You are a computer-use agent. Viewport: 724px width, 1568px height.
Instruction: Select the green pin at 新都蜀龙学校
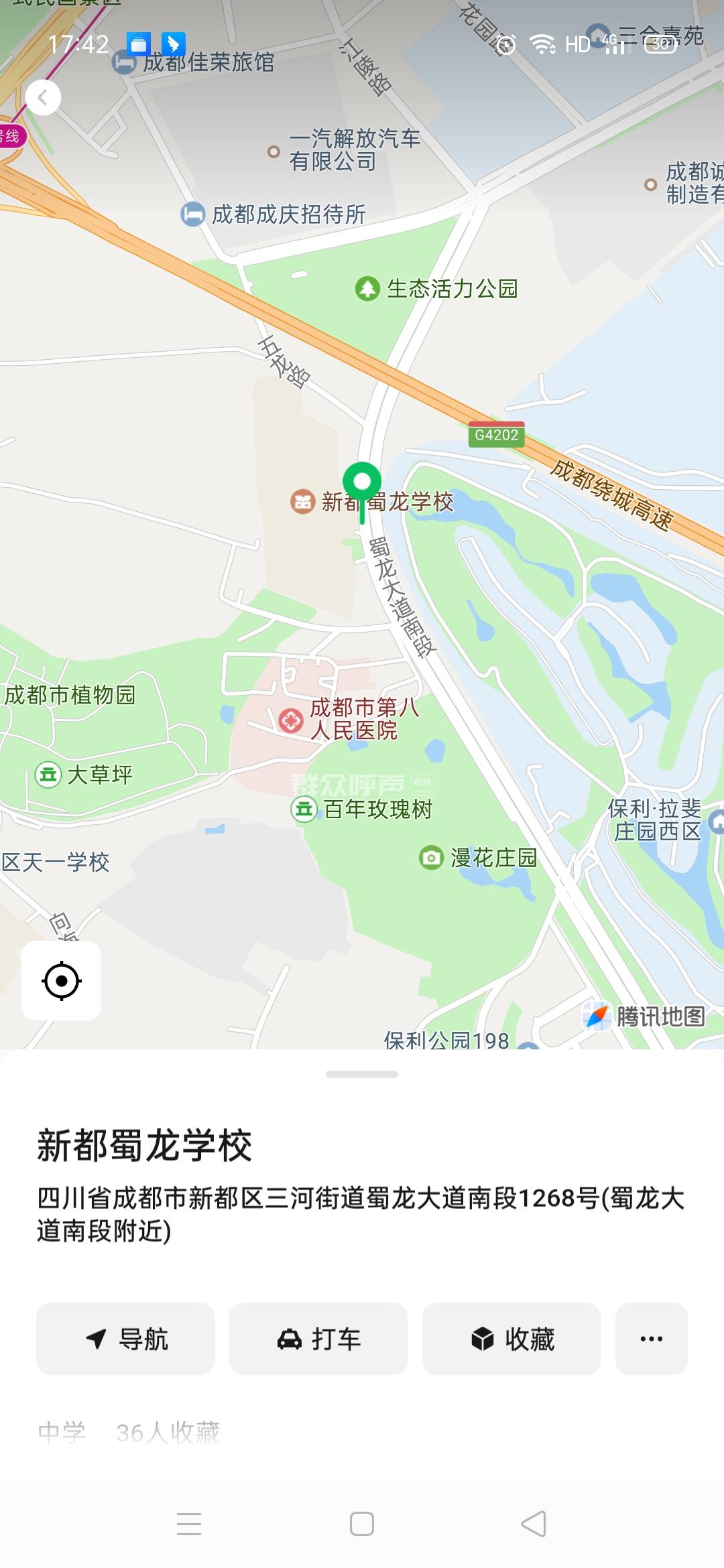[x=362, y=484]
